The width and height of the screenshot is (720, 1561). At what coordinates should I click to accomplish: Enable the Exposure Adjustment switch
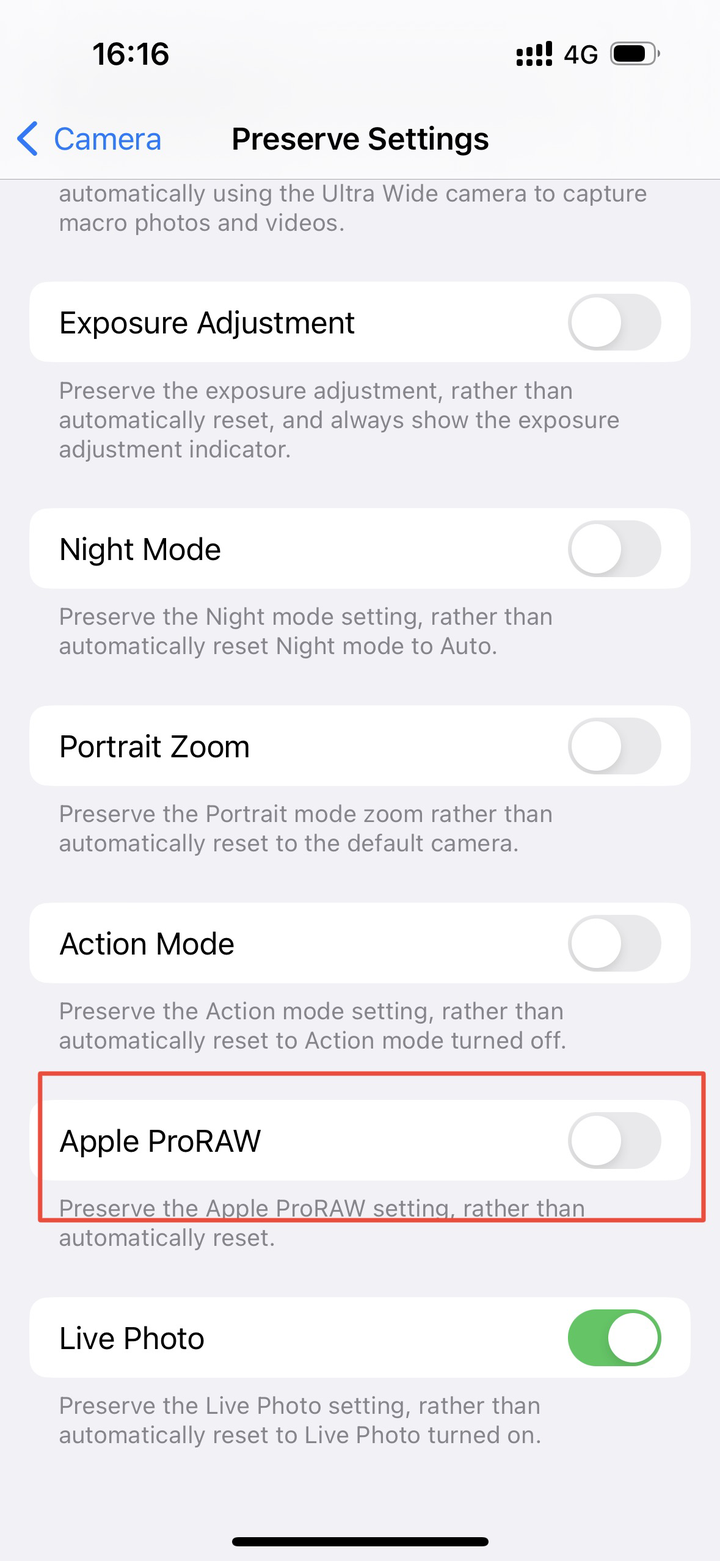click(614, 323)
